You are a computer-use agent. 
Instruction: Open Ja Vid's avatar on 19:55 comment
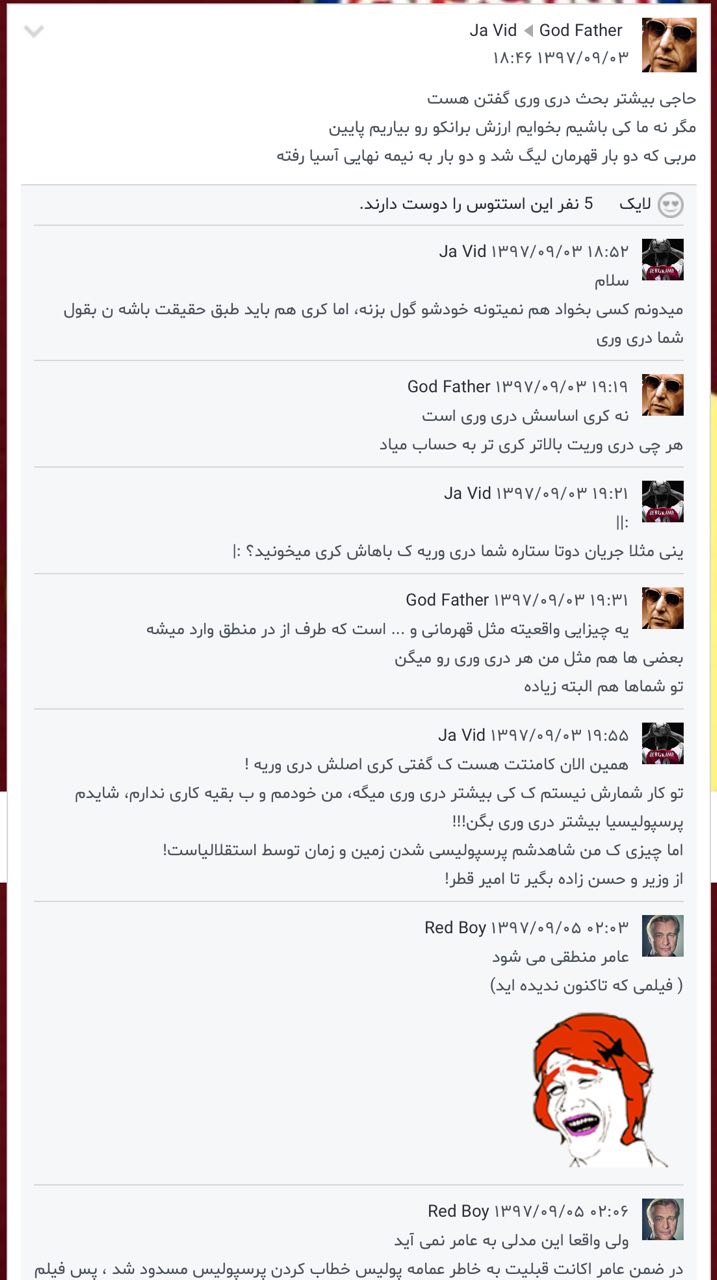click(662, 743)
